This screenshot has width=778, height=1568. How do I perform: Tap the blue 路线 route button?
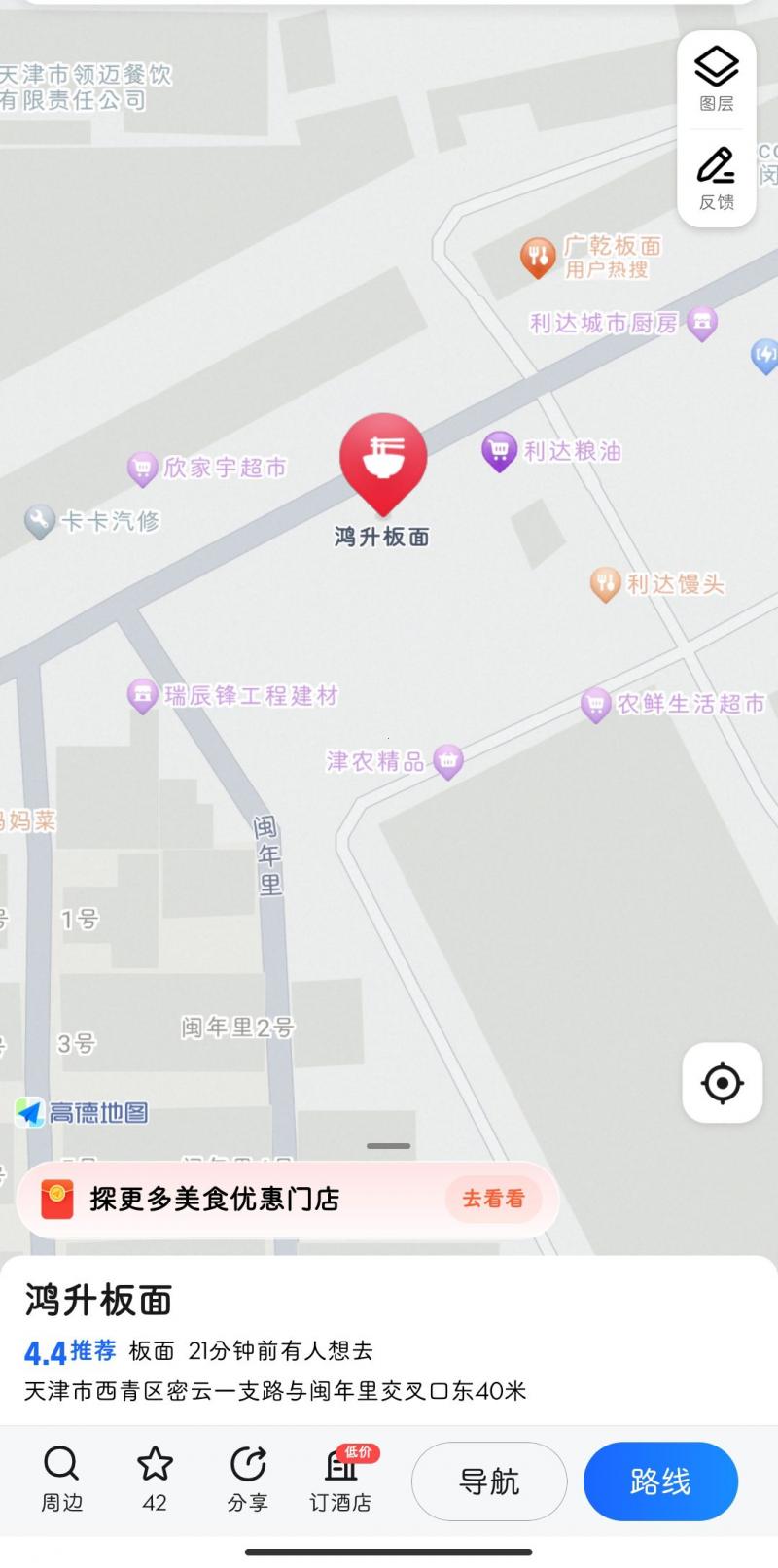pos(659,1481)
